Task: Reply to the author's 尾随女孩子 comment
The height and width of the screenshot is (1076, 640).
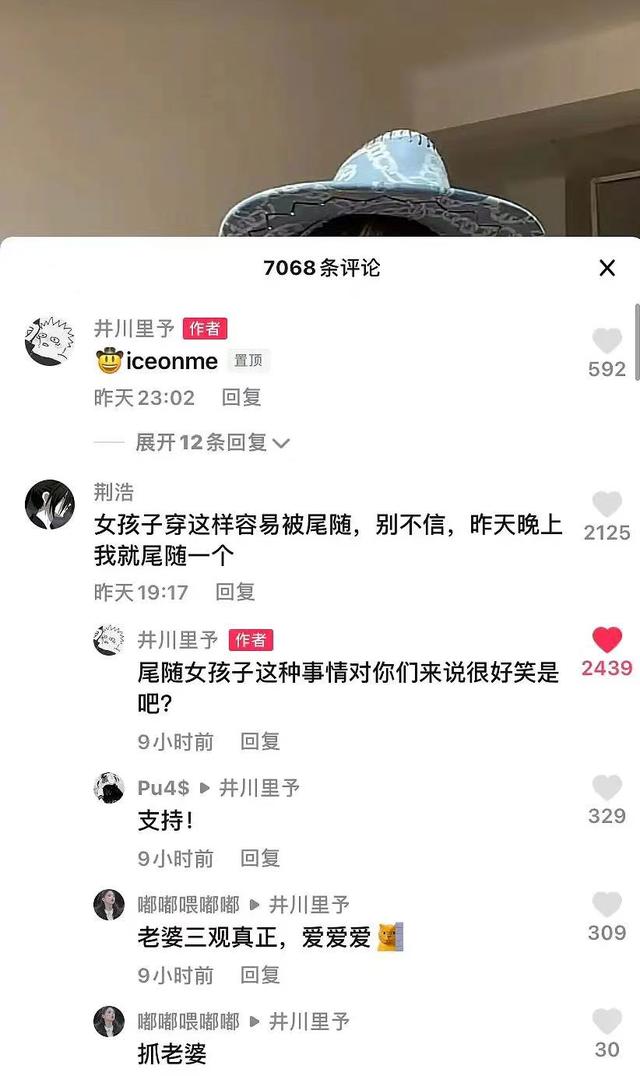Action: (x=260, y=741)
